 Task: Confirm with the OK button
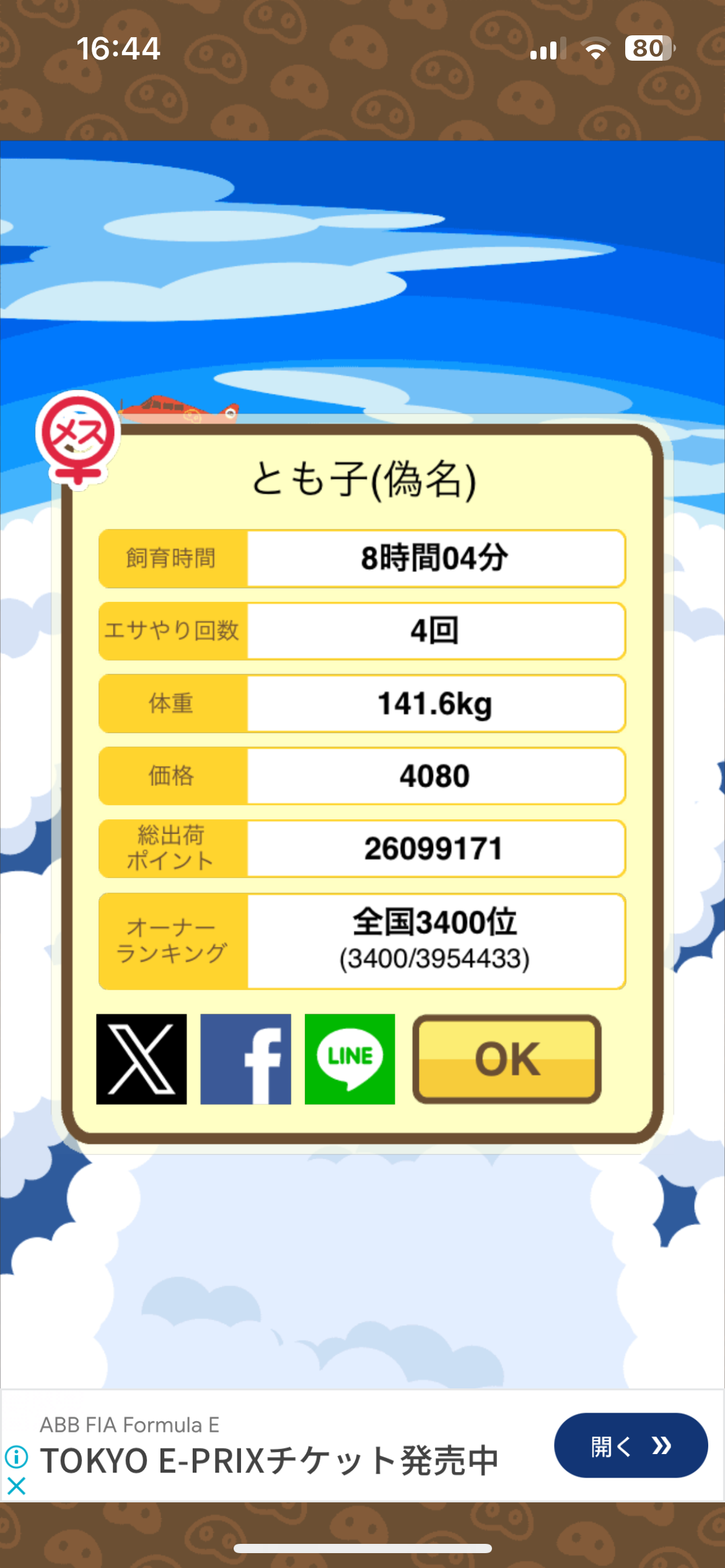pos(507,1058)
